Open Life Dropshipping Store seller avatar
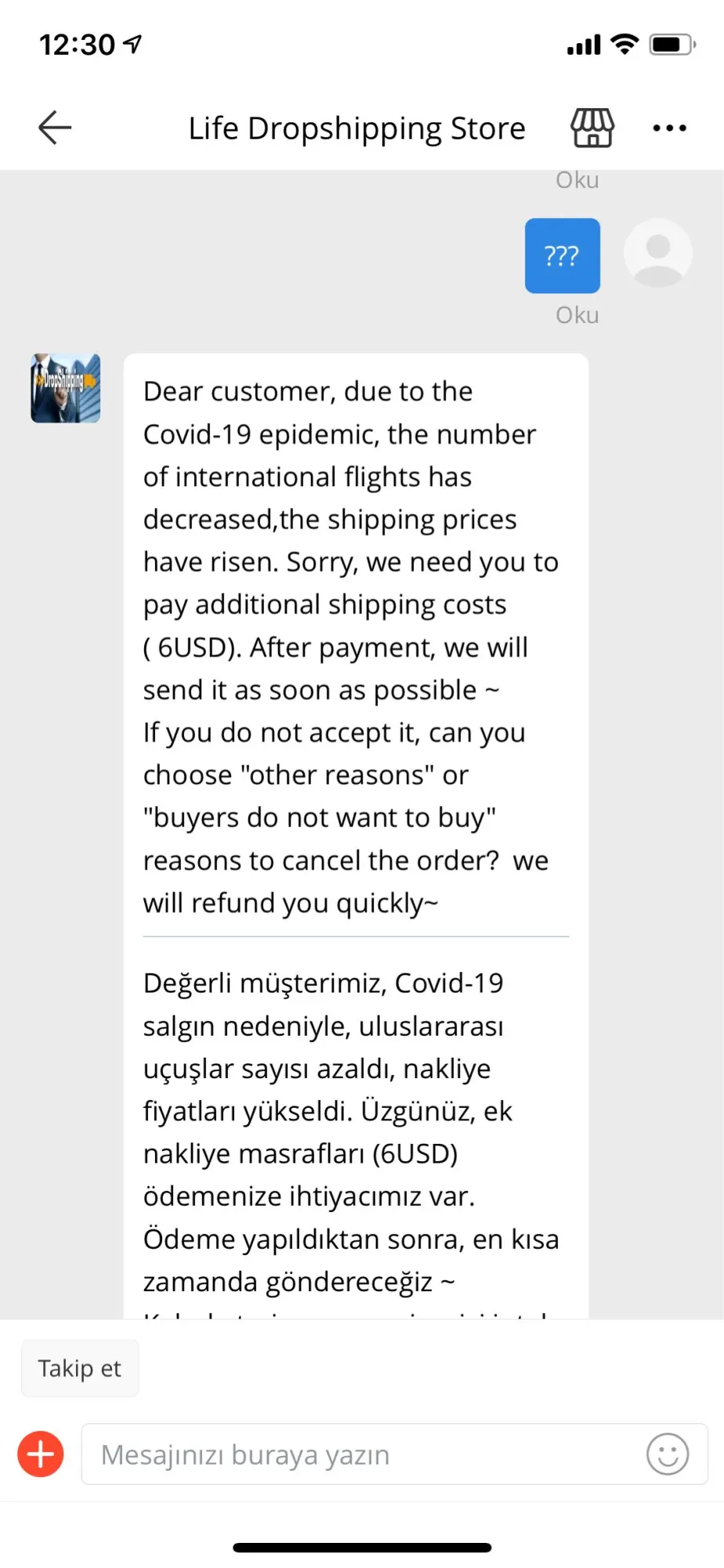The image size is (724, 1568). 66,389
